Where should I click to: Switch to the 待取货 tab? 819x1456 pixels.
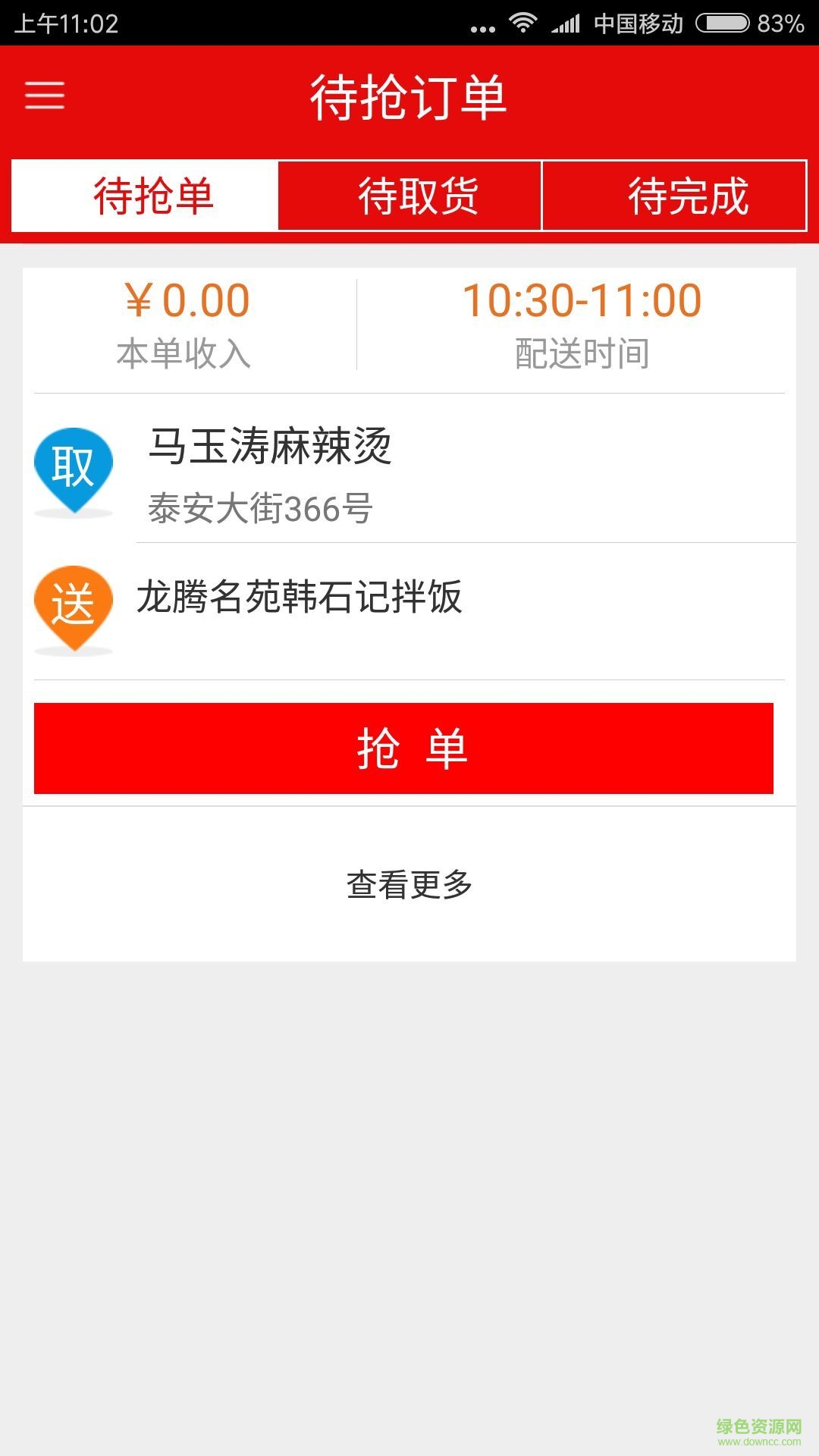(x=409, y=196)
